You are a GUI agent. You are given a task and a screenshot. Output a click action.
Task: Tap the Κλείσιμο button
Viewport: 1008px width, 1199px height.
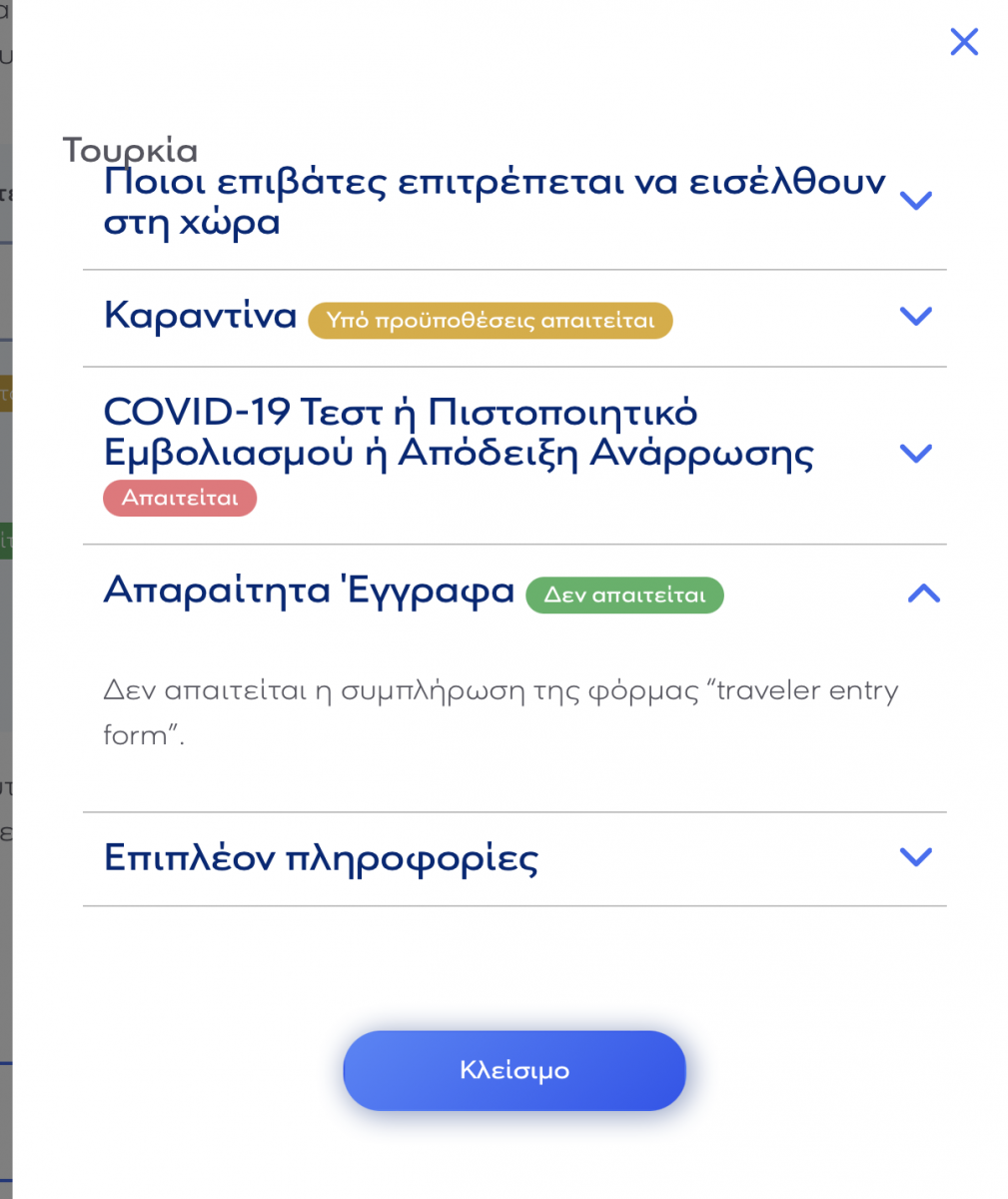coord(513,1070)
